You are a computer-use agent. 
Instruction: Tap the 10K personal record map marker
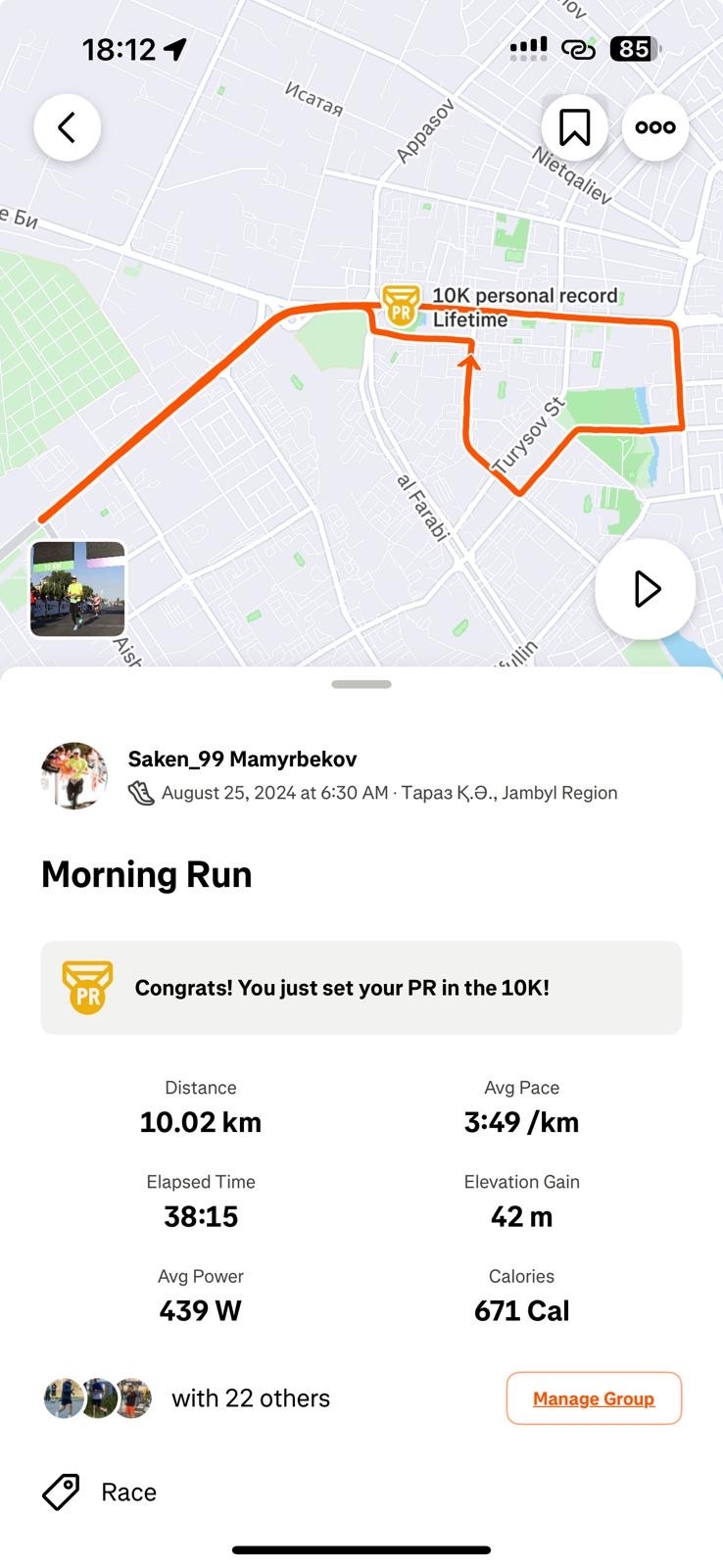pyautogui.click(x=401, y=306)
